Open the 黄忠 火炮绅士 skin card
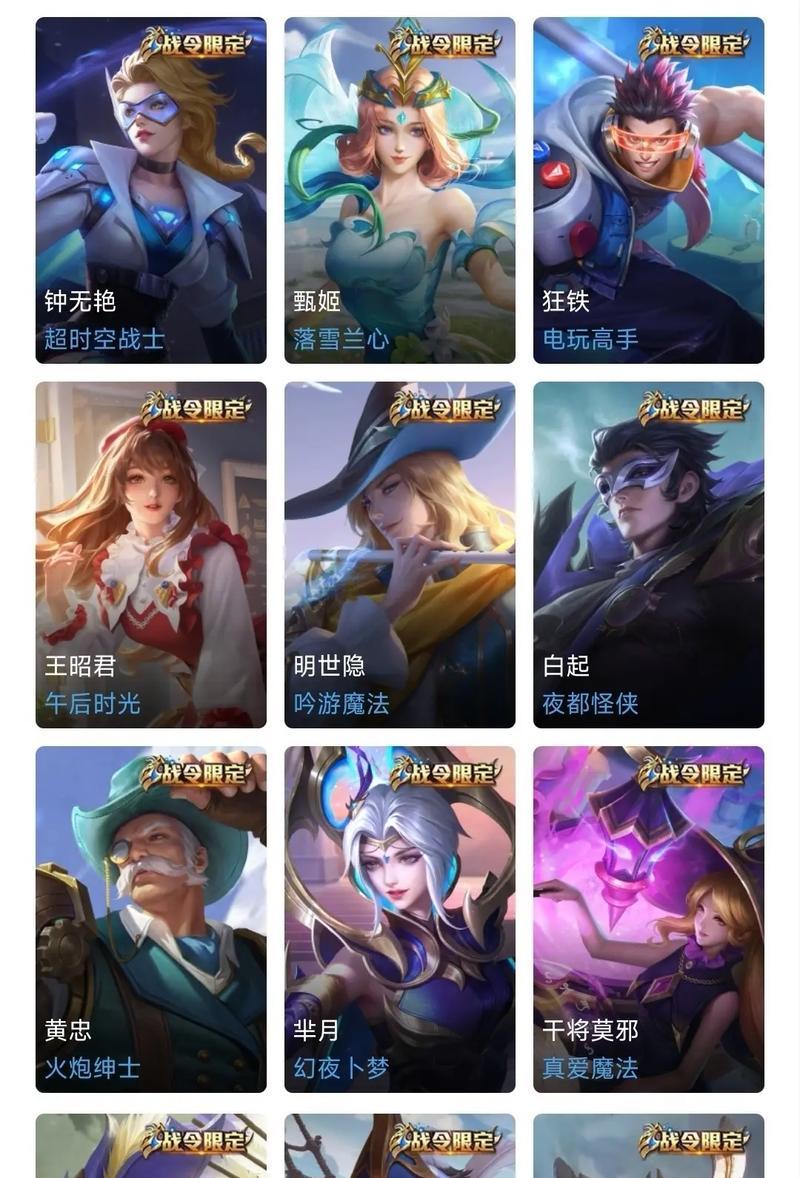800x1178 pixels. (x=151, y=918)
